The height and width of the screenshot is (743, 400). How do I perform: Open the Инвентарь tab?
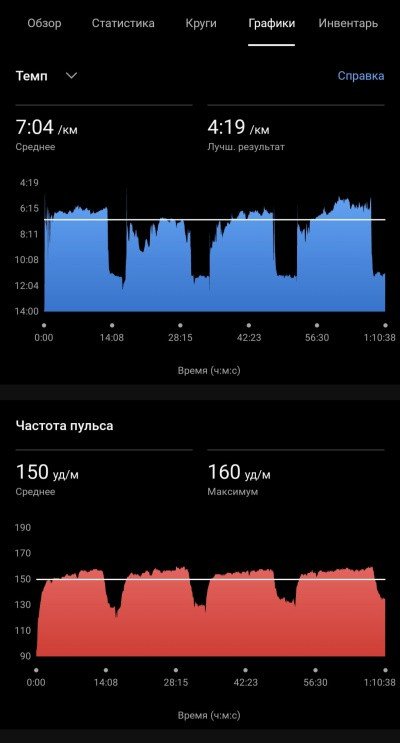pyautogui.click(x=348, y=23)
